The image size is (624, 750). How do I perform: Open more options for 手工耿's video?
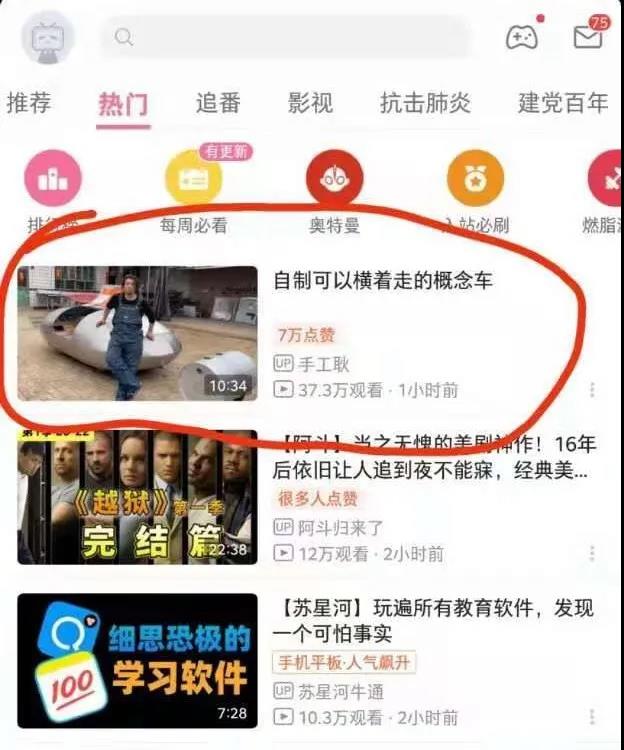point(592,389)
